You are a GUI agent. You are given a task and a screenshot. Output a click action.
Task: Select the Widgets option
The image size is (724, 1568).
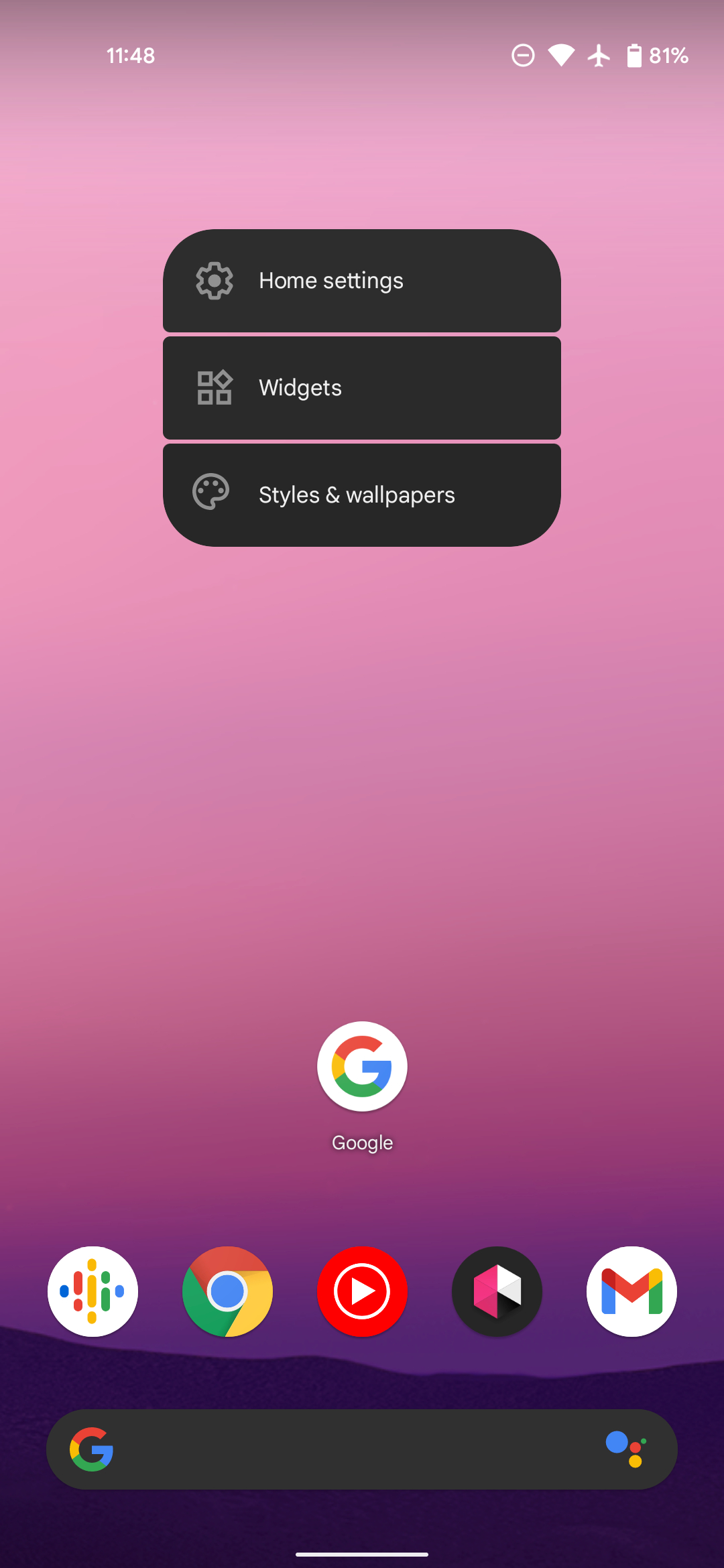[x=362, y=388]
